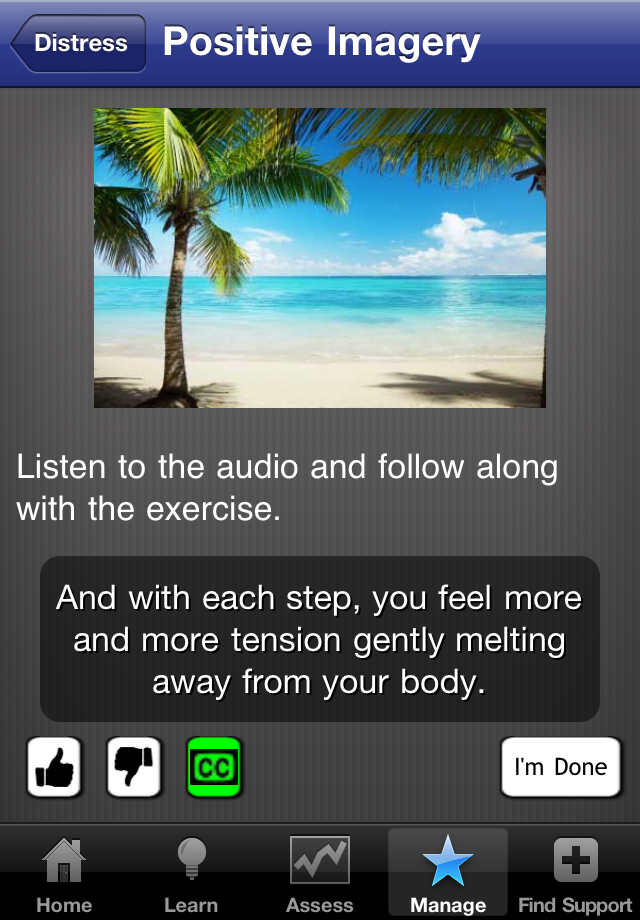Select the Manage tab
Viewport: 640px width, 920px height.
(x=447, y=873)
